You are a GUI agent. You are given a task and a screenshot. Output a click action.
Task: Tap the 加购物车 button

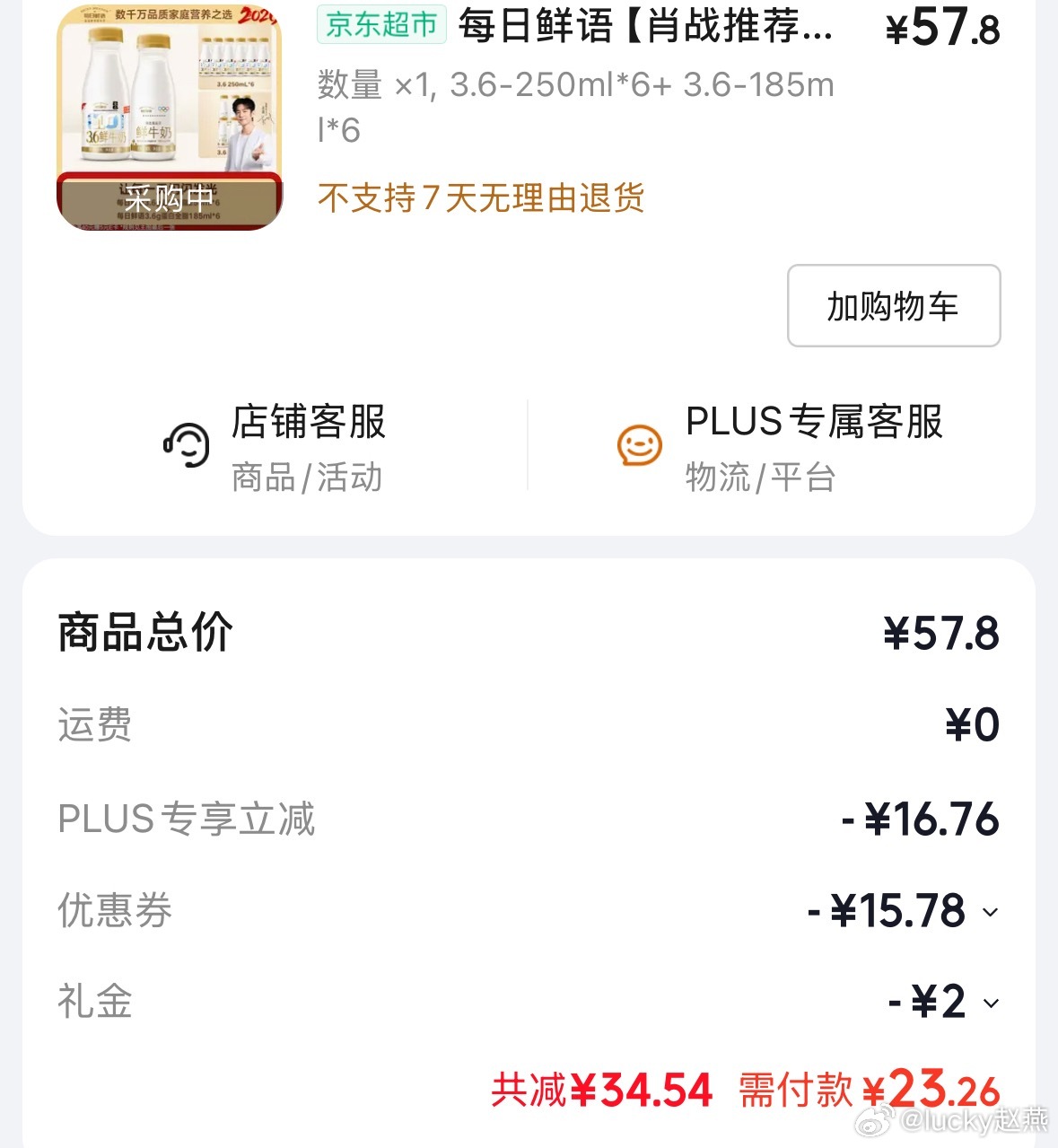click(893, 306)
